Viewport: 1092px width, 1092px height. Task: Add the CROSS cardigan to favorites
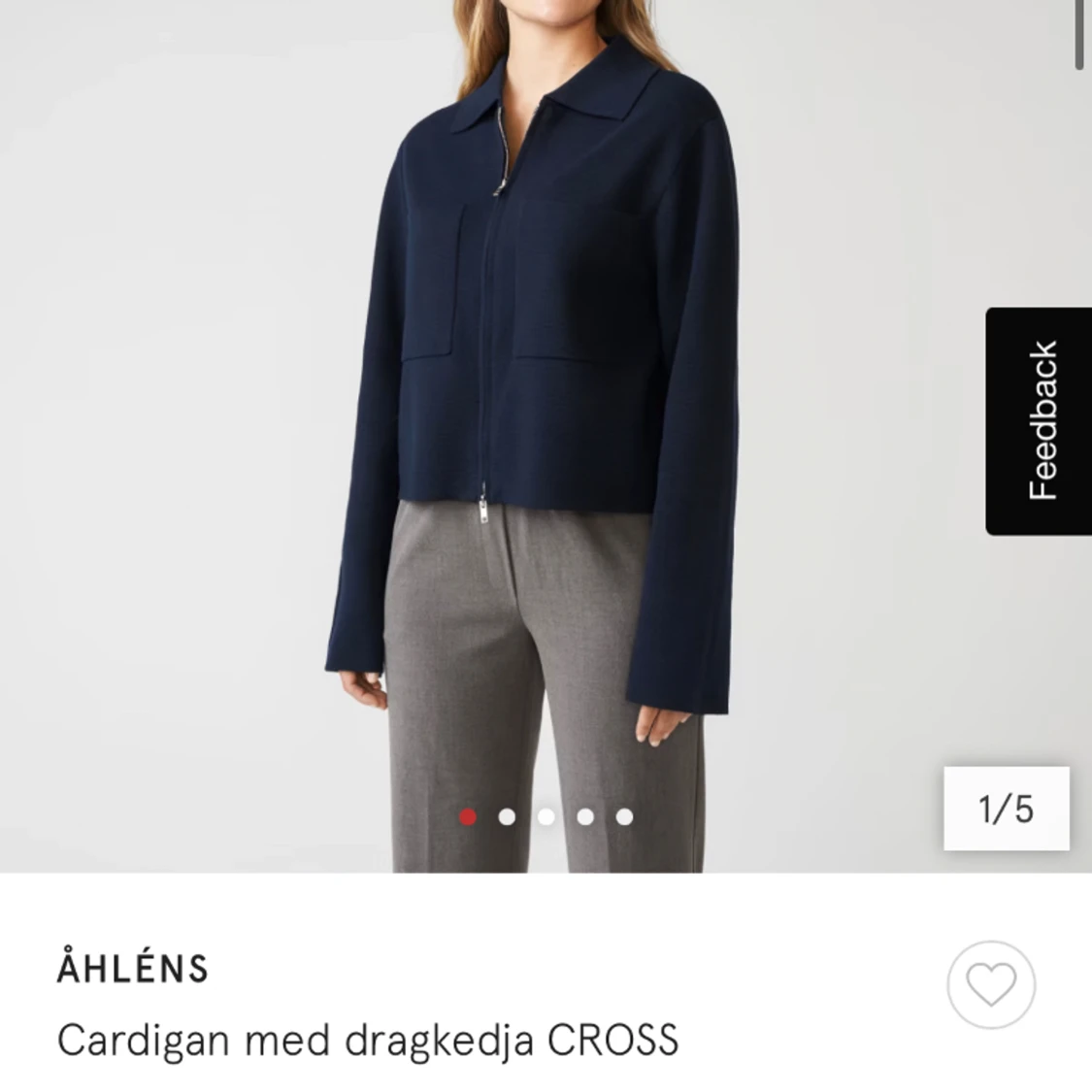coord(991,984)
